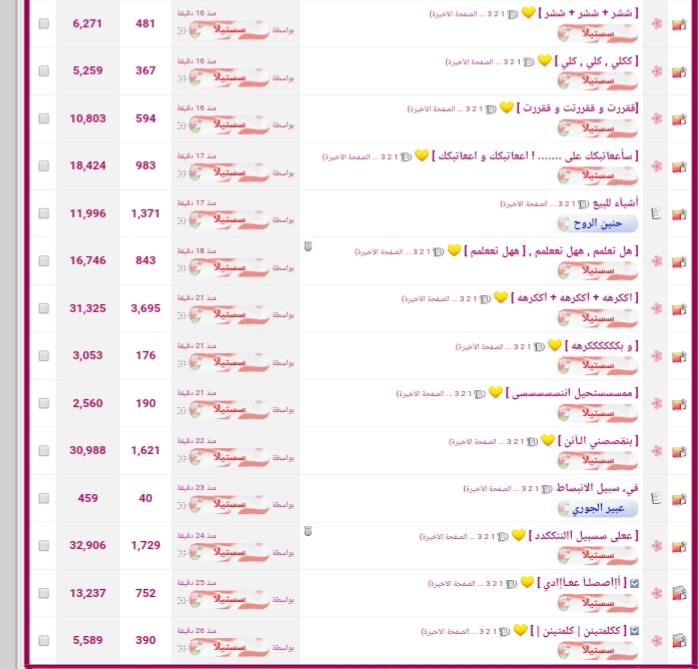
Task: Select the checkbox for the 5,589-views thread
Action: pyautogui.click(x=43, y=640)
